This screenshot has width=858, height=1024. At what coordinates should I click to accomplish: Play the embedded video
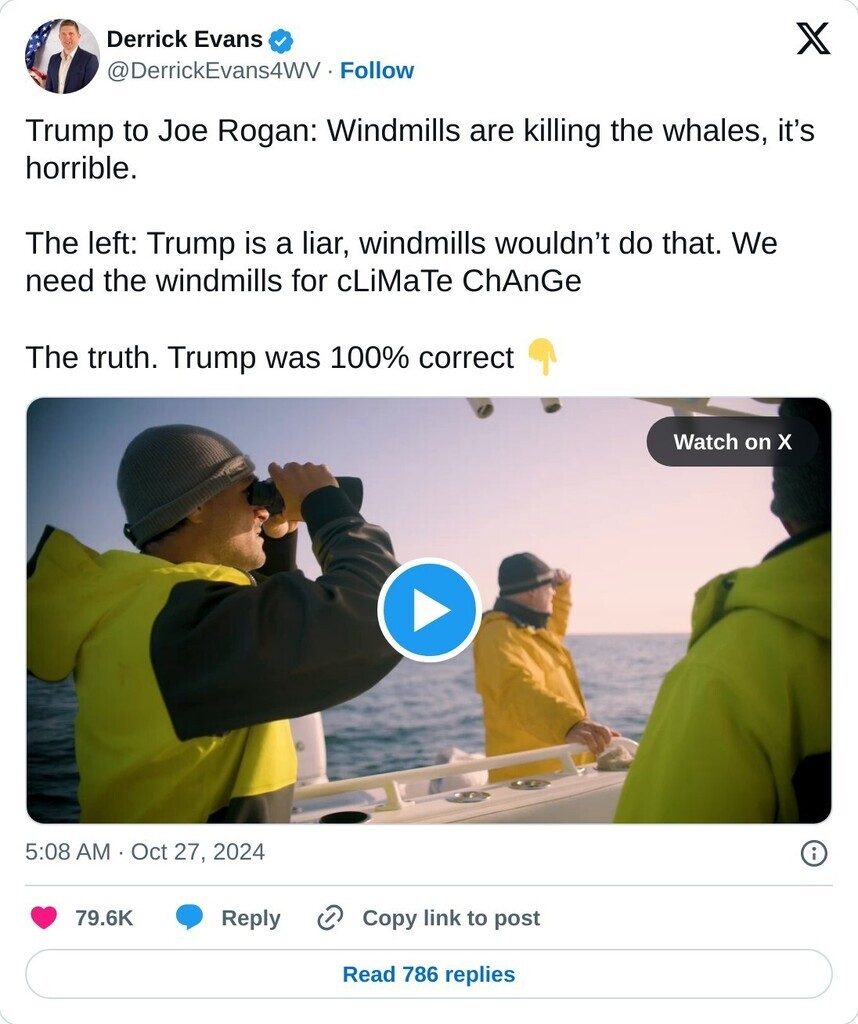pos(429,610)
